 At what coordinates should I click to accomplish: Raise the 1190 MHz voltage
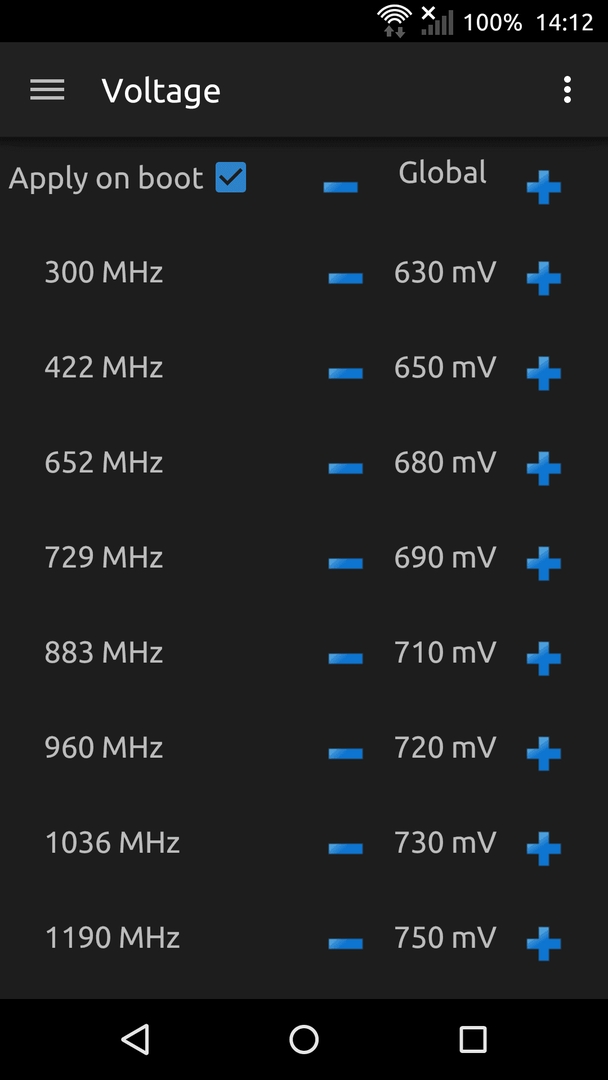point(544,944)
